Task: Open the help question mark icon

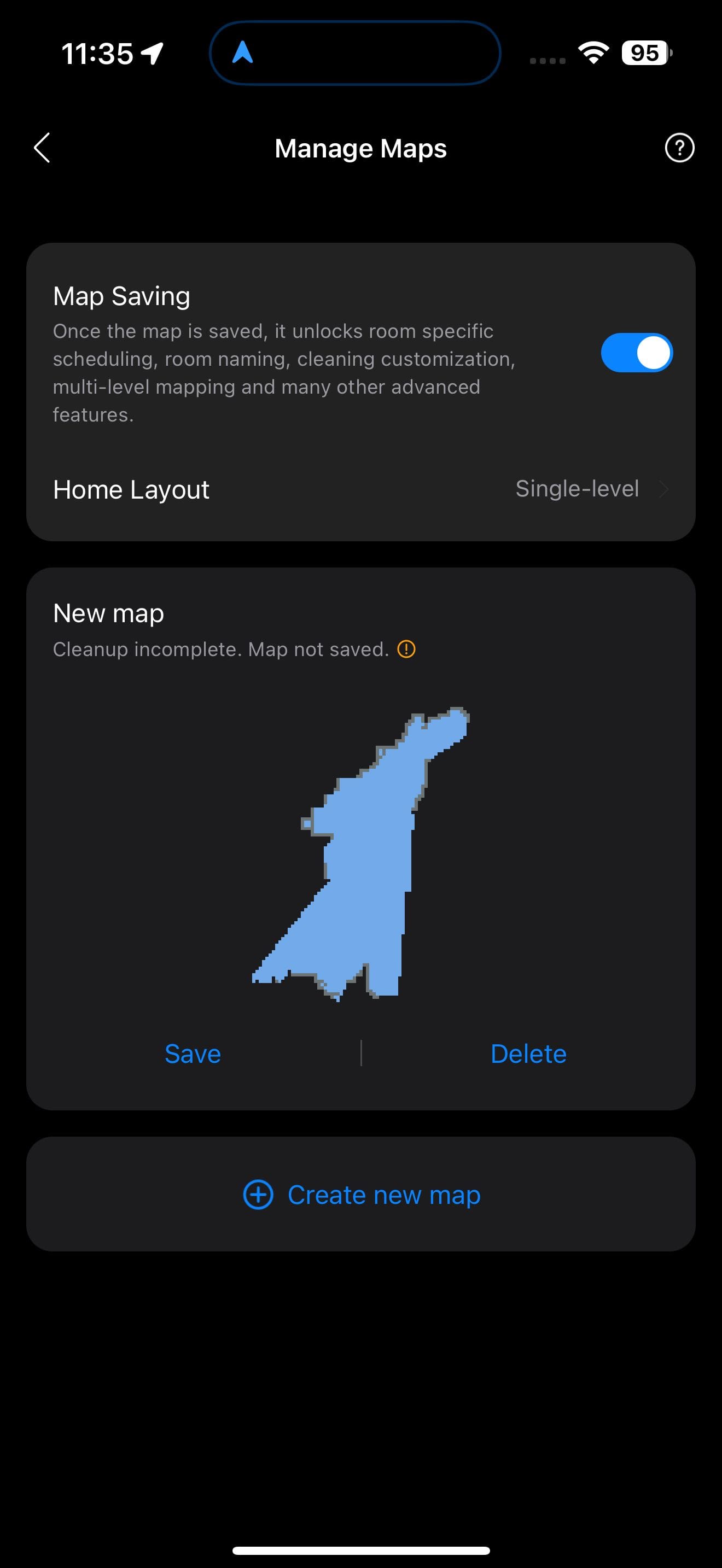Action: tap(679, 148)
